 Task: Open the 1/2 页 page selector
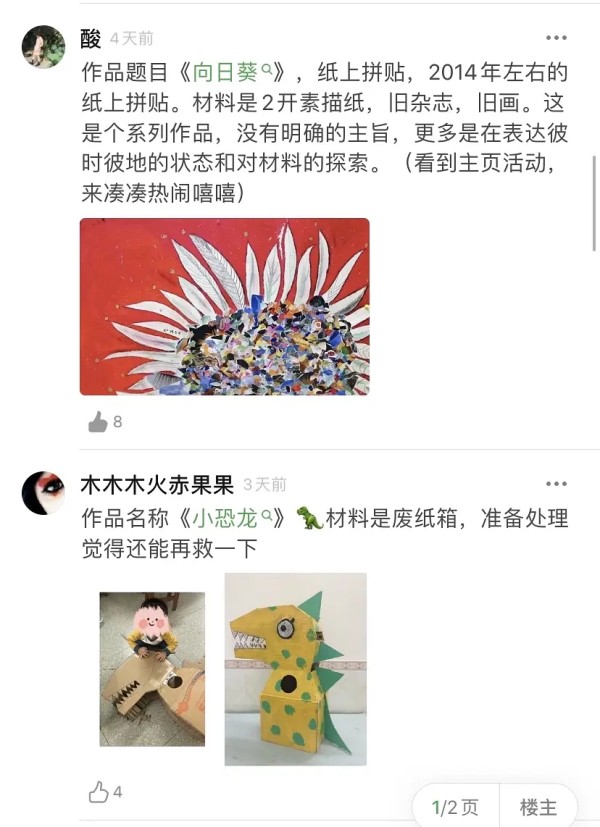pos(455,807)
